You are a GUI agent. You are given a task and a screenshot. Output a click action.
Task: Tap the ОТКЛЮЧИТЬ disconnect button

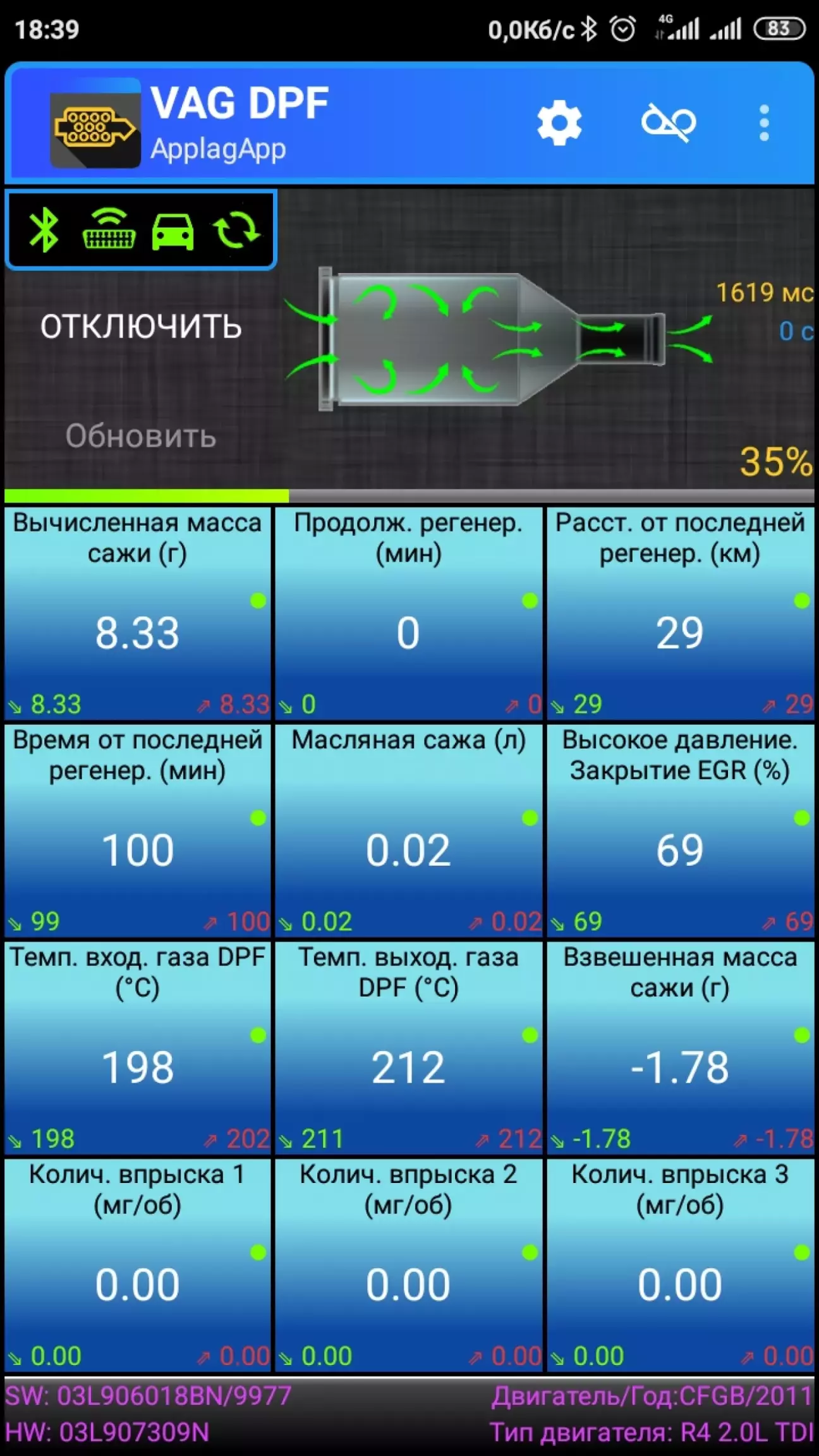click(x=141, y=327)
